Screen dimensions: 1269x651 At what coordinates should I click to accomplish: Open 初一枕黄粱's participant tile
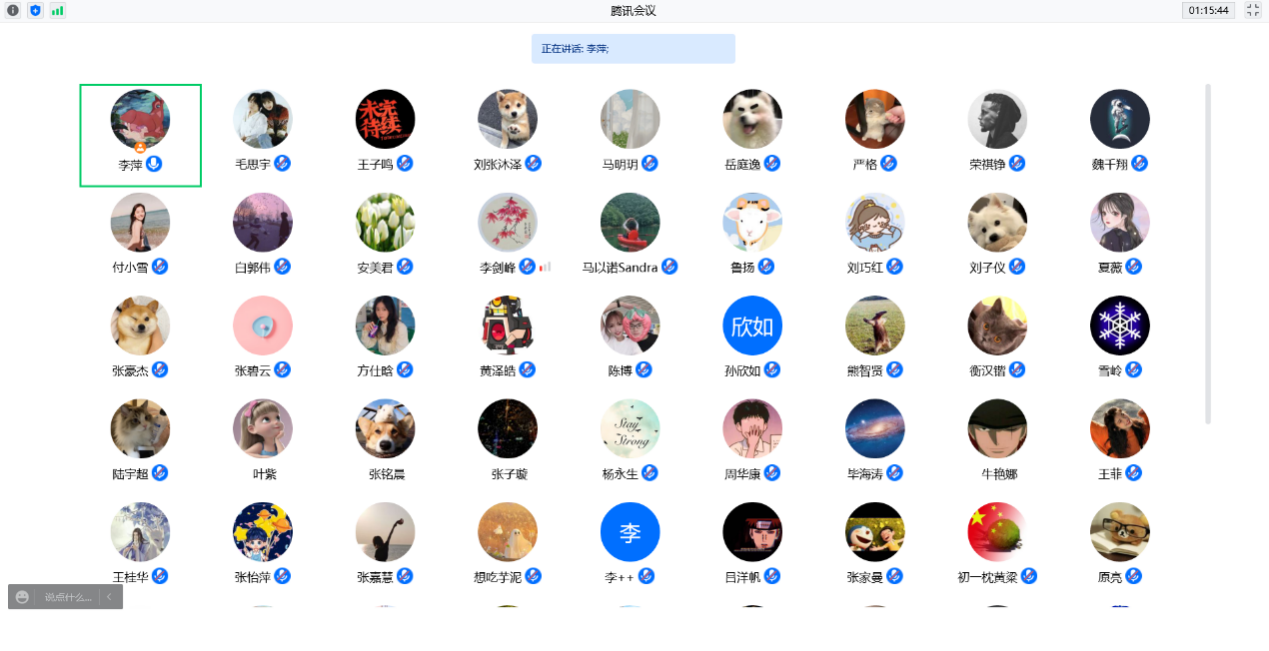[x=997, y=532]
